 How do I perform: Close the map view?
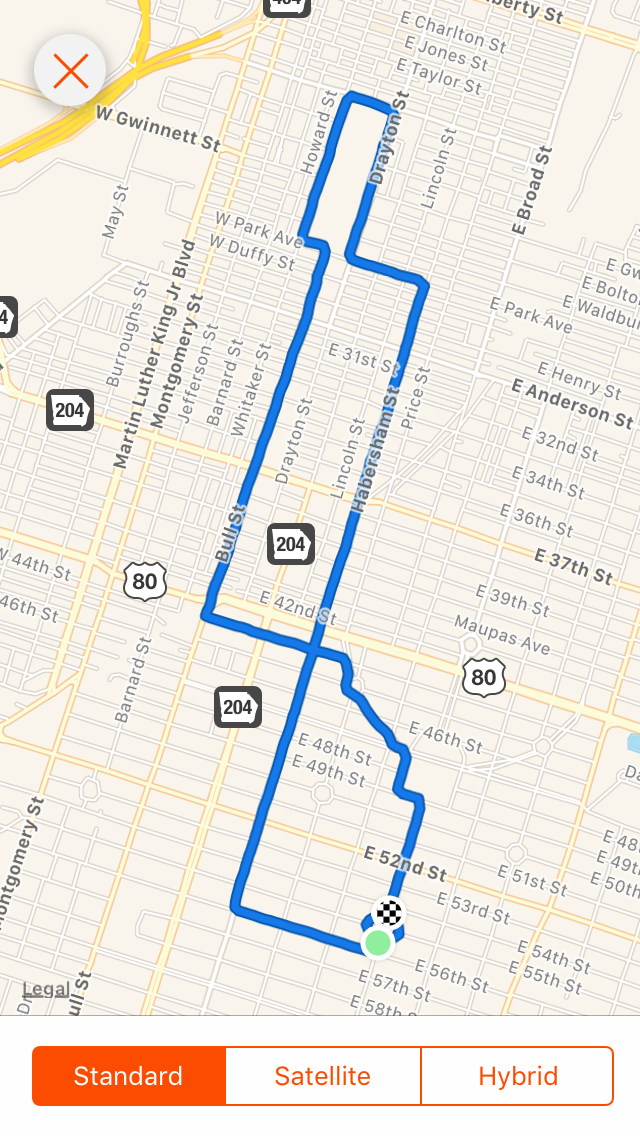[70, 71]
